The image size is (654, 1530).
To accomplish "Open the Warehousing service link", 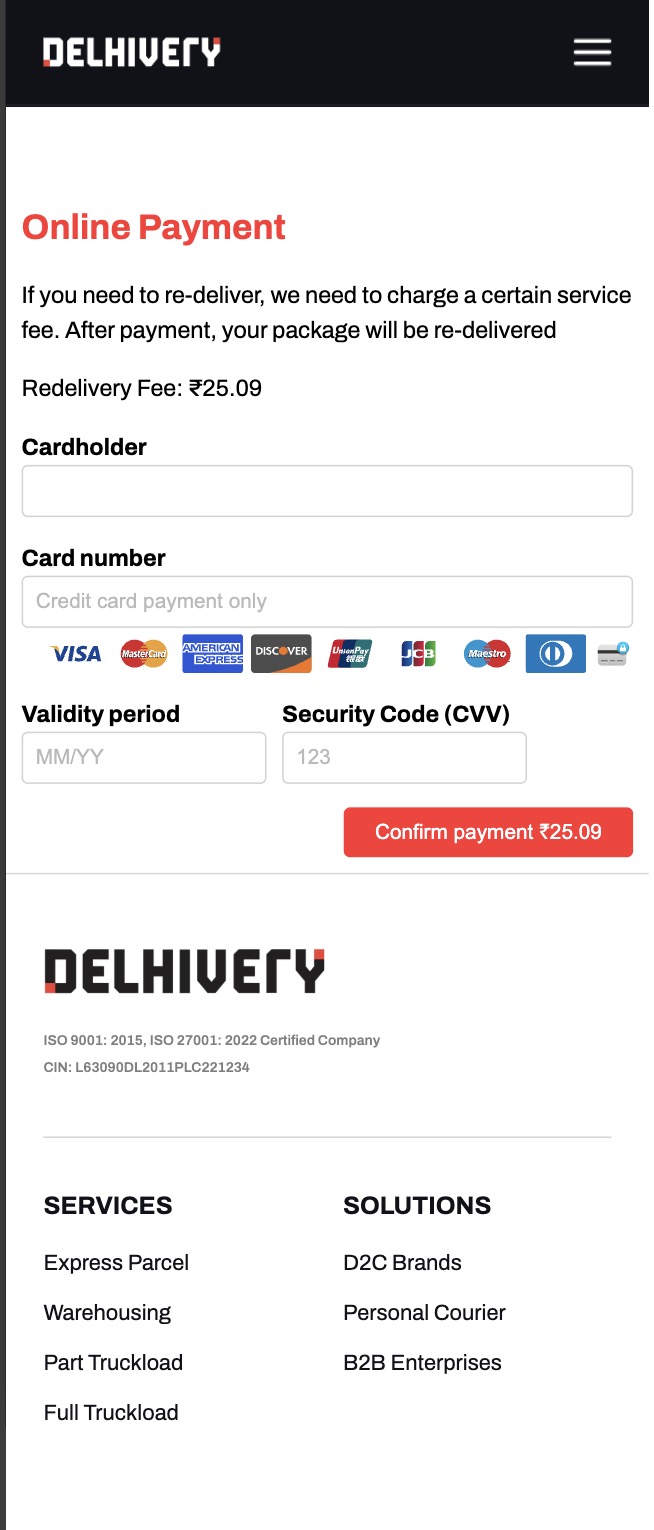I will [107, 1312].
